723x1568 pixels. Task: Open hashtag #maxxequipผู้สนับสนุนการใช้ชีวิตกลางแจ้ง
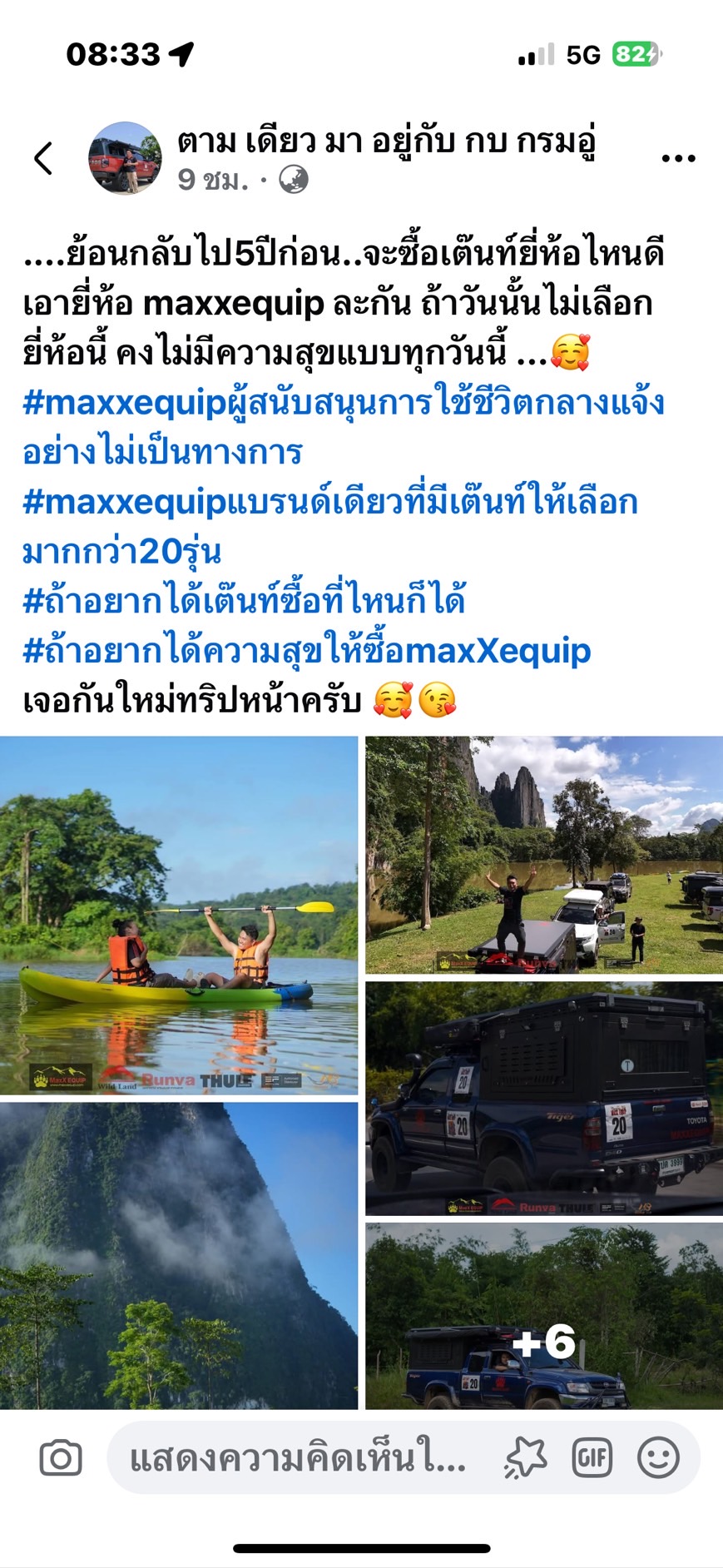click(343, 403)
